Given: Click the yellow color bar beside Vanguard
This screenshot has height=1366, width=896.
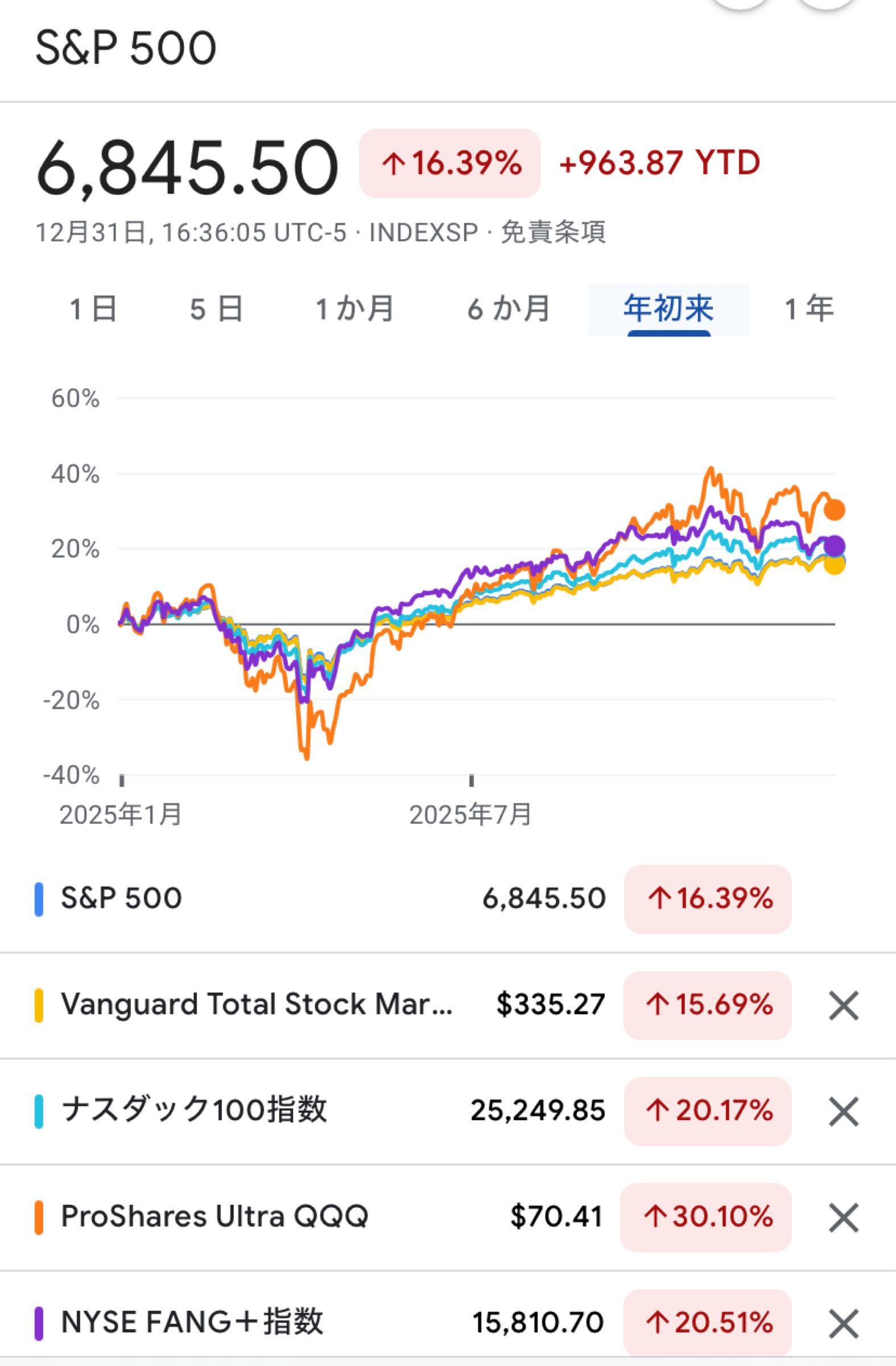Looking at the screenshot, I should pyautogui.click(x=39, y=1005).
